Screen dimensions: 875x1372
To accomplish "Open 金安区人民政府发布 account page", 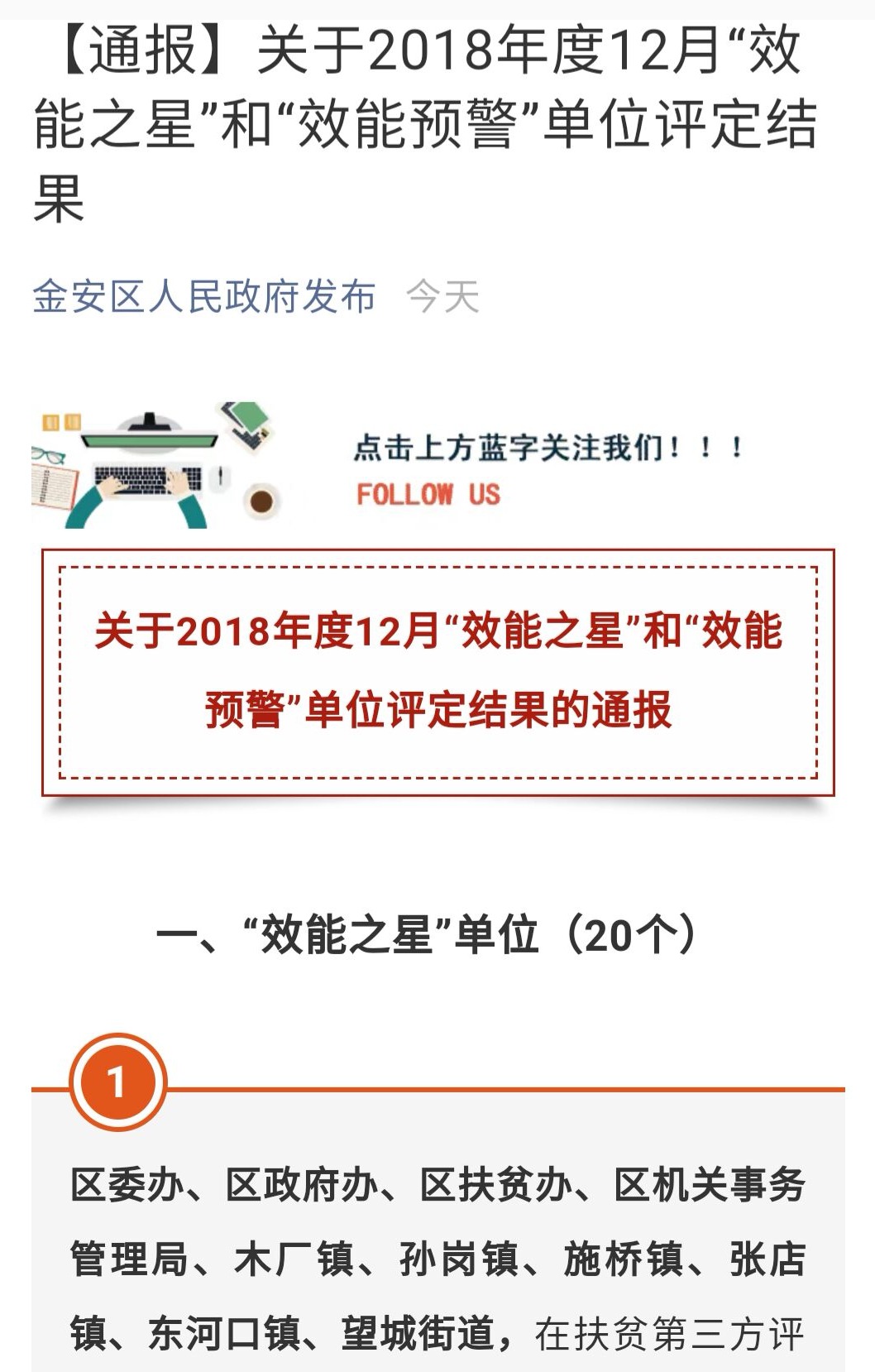I will click(203, 296).
